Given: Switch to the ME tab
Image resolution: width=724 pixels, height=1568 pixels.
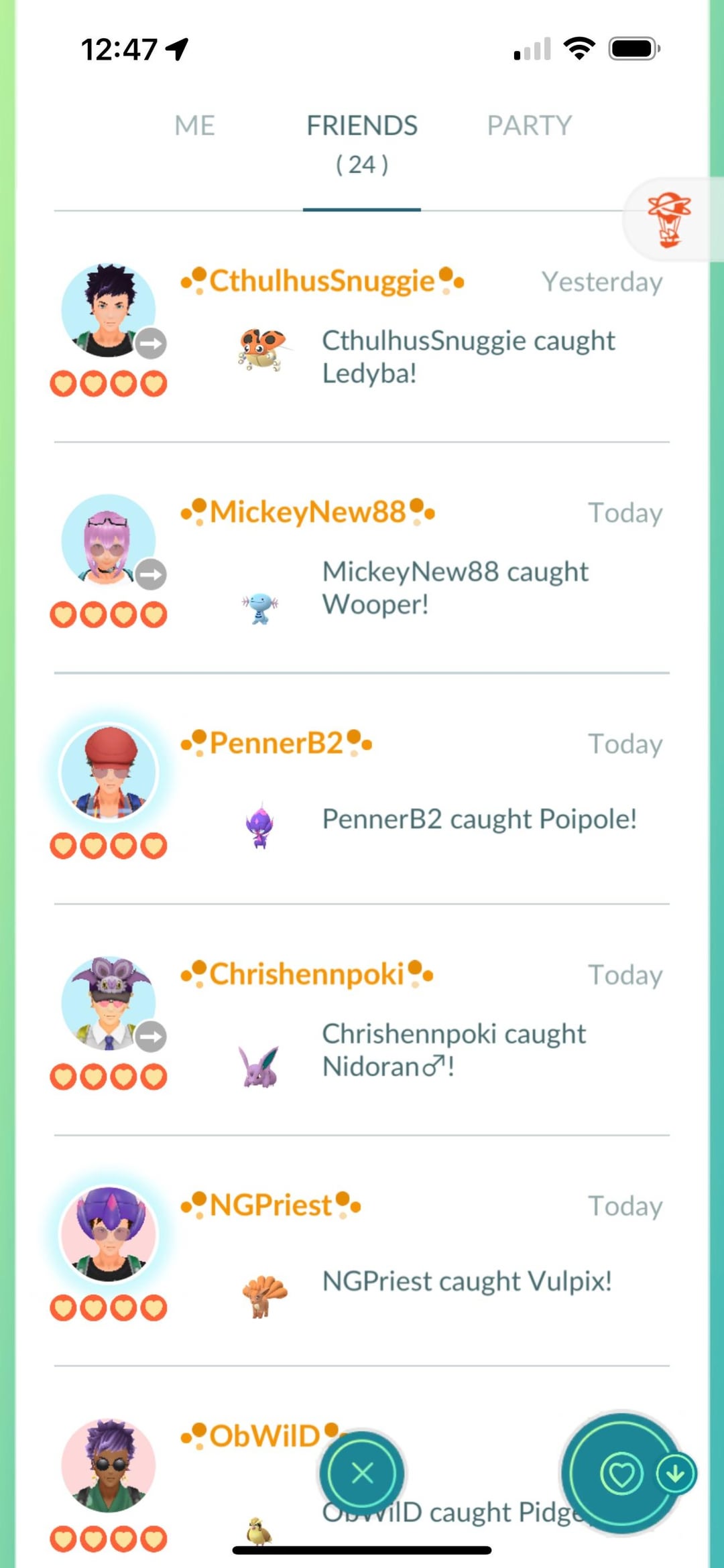Looking at the screenshot, I should coord(194,126).
